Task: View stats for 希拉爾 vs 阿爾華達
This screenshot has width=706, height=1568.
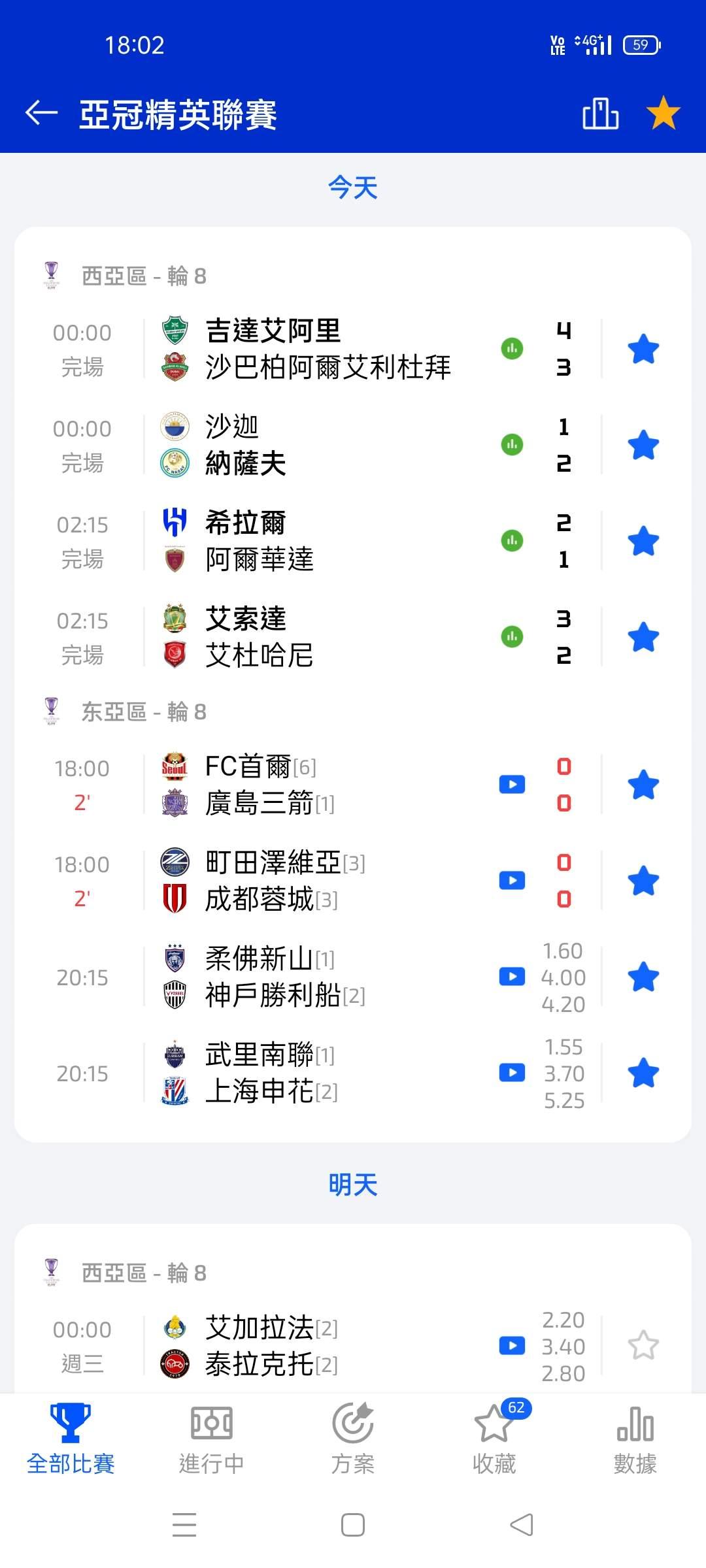Action: [x=512, y=541]
